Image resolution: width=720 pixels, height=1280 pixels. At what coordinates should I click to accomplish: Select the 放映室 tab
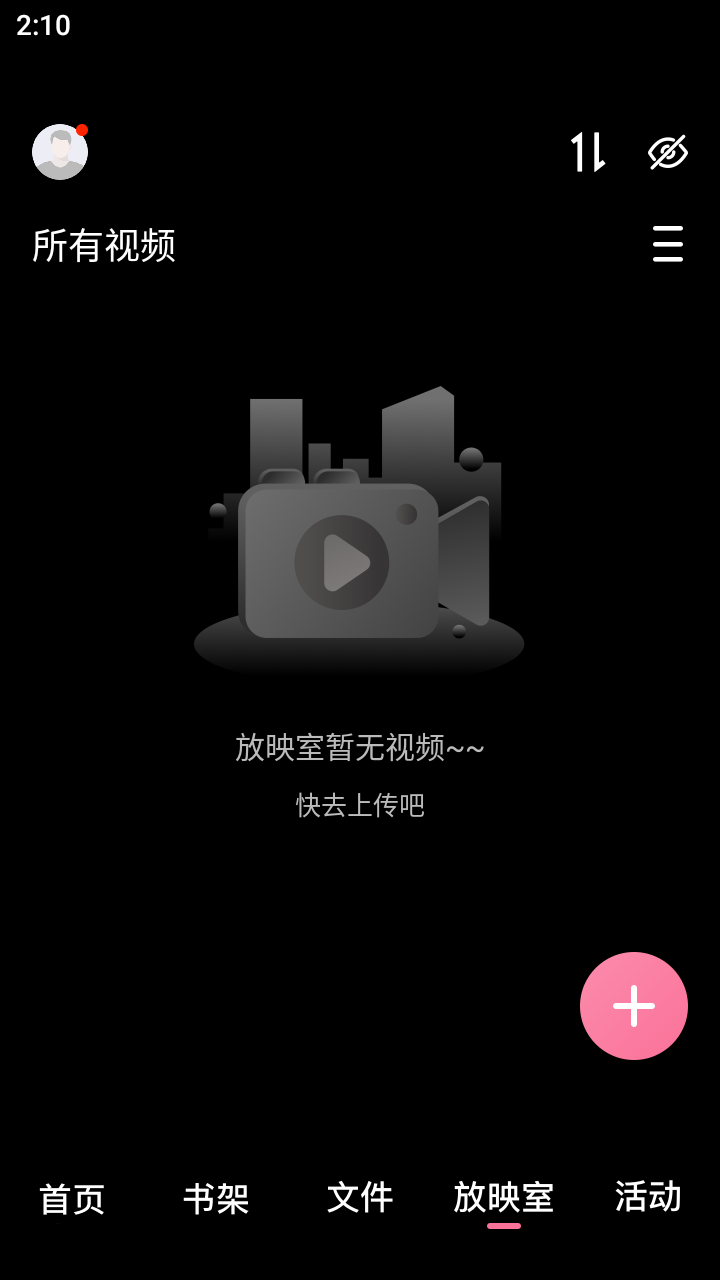click(504, 1199)
